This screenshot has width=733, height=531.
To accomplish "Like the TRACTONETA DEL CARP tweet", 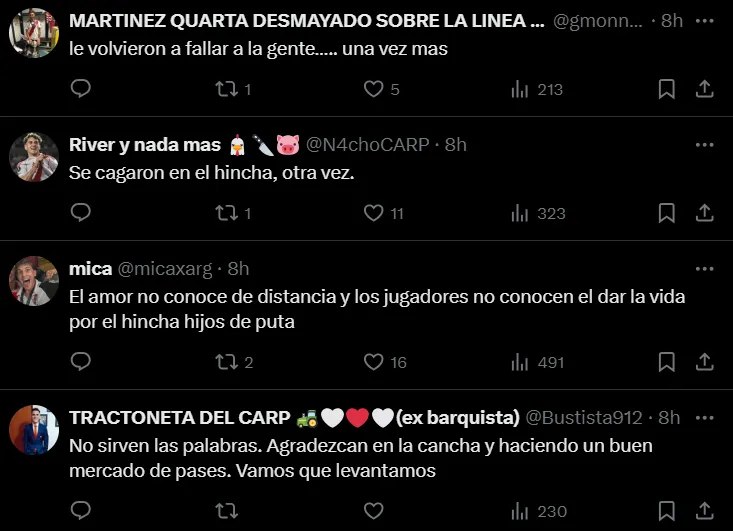I will click(x=374, y=511).
